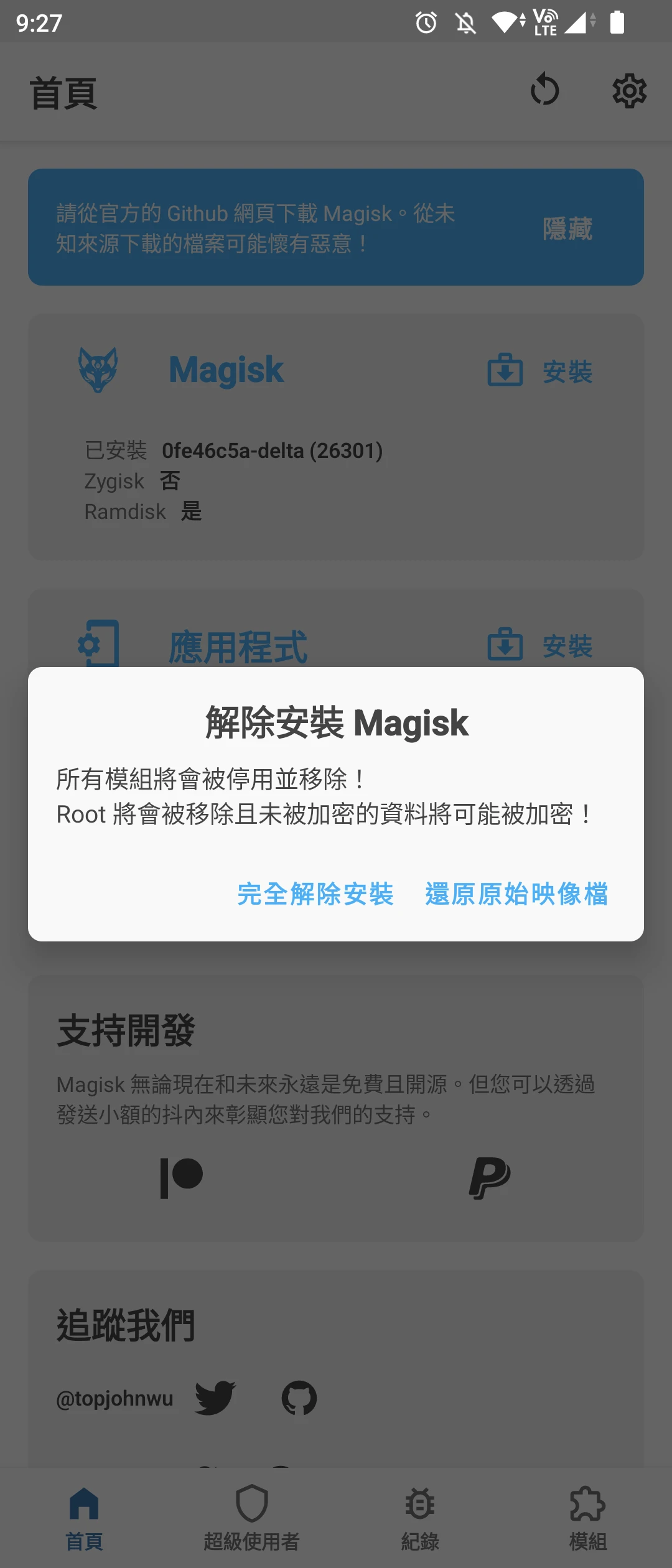
Task: Choose 完全解除安裝 to fully uninstall Magisk
Action: click(x=315, y=894)
